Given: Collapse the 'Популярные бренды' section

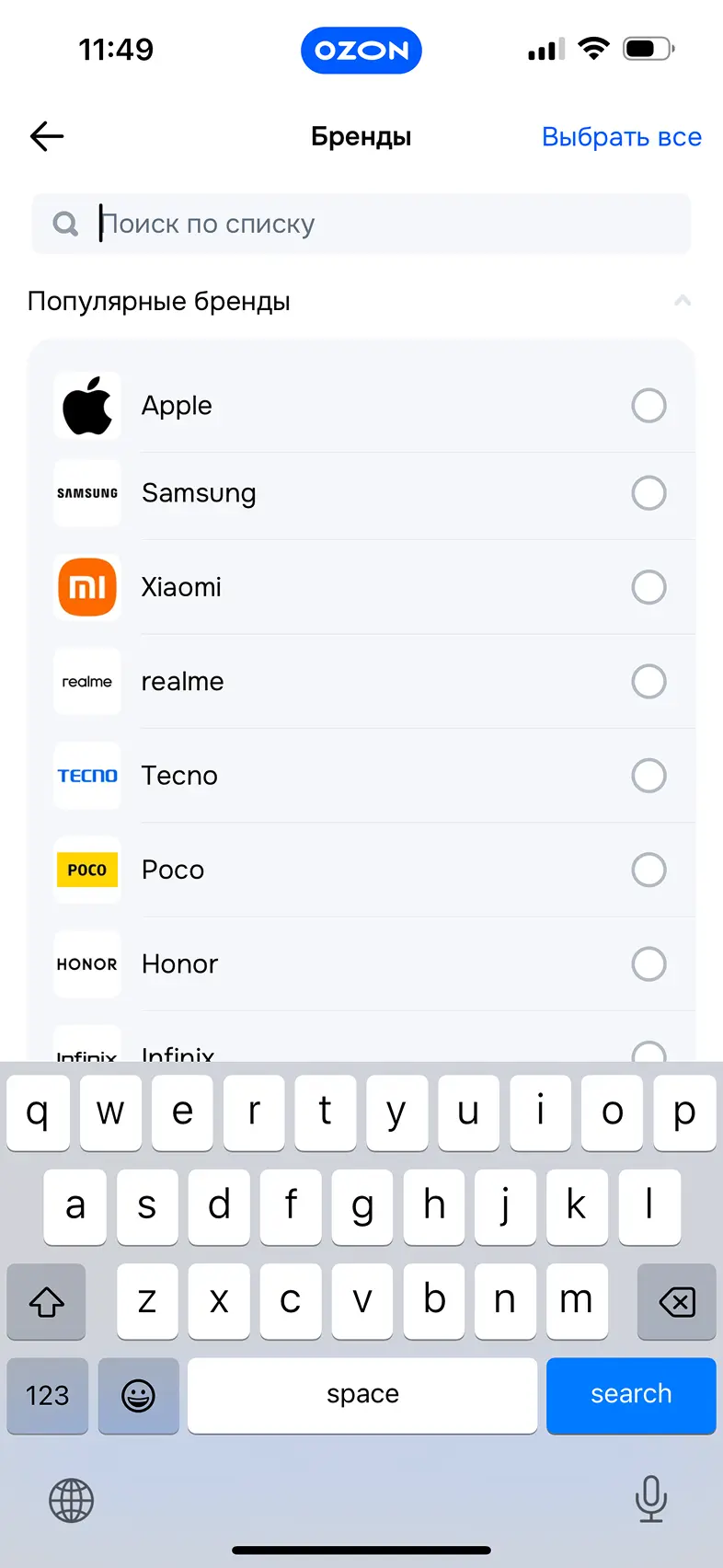Looking at the screenshot, I should point(682,301).
